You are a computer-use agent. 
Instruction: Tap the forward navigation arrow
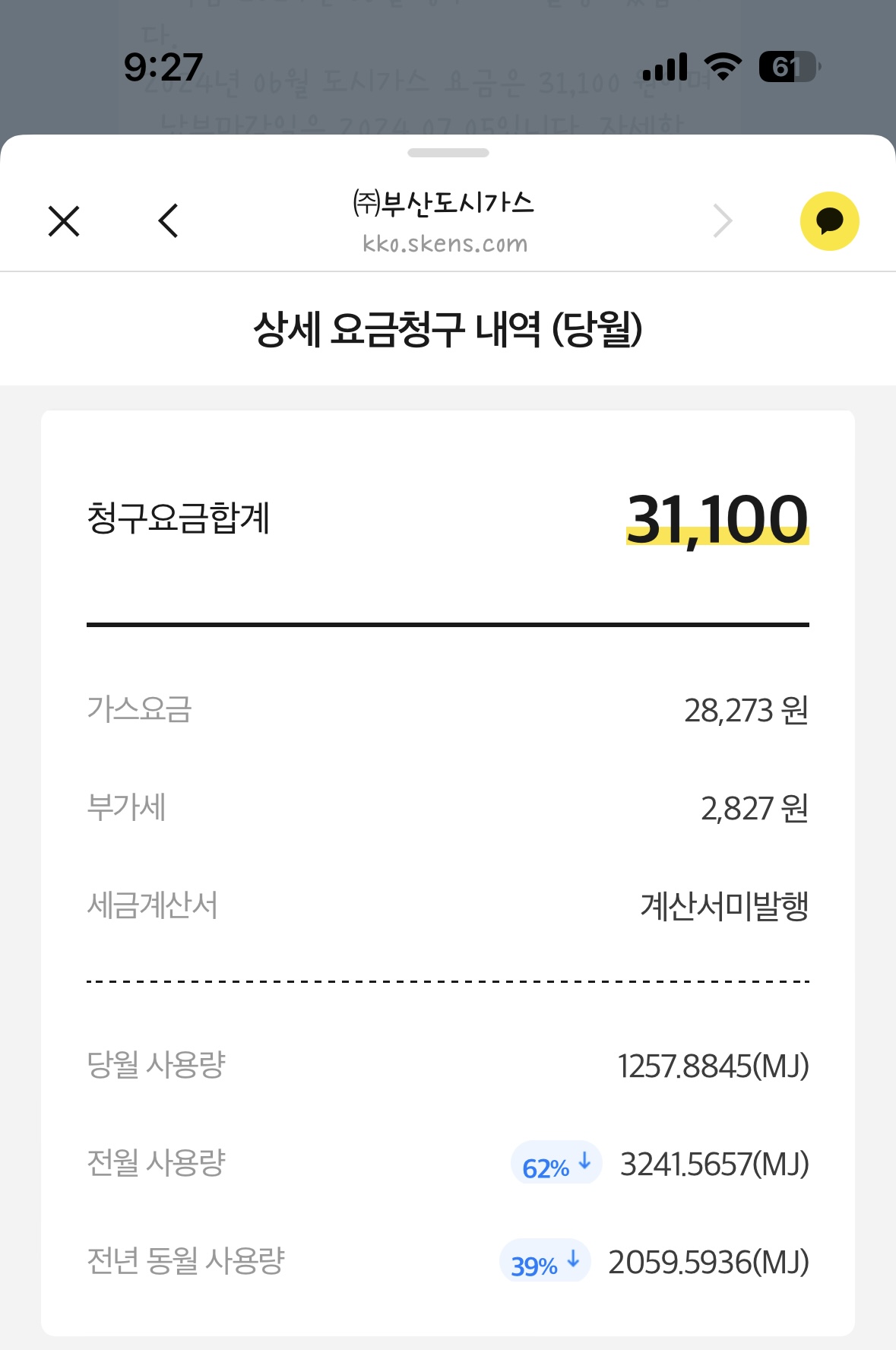723,221
